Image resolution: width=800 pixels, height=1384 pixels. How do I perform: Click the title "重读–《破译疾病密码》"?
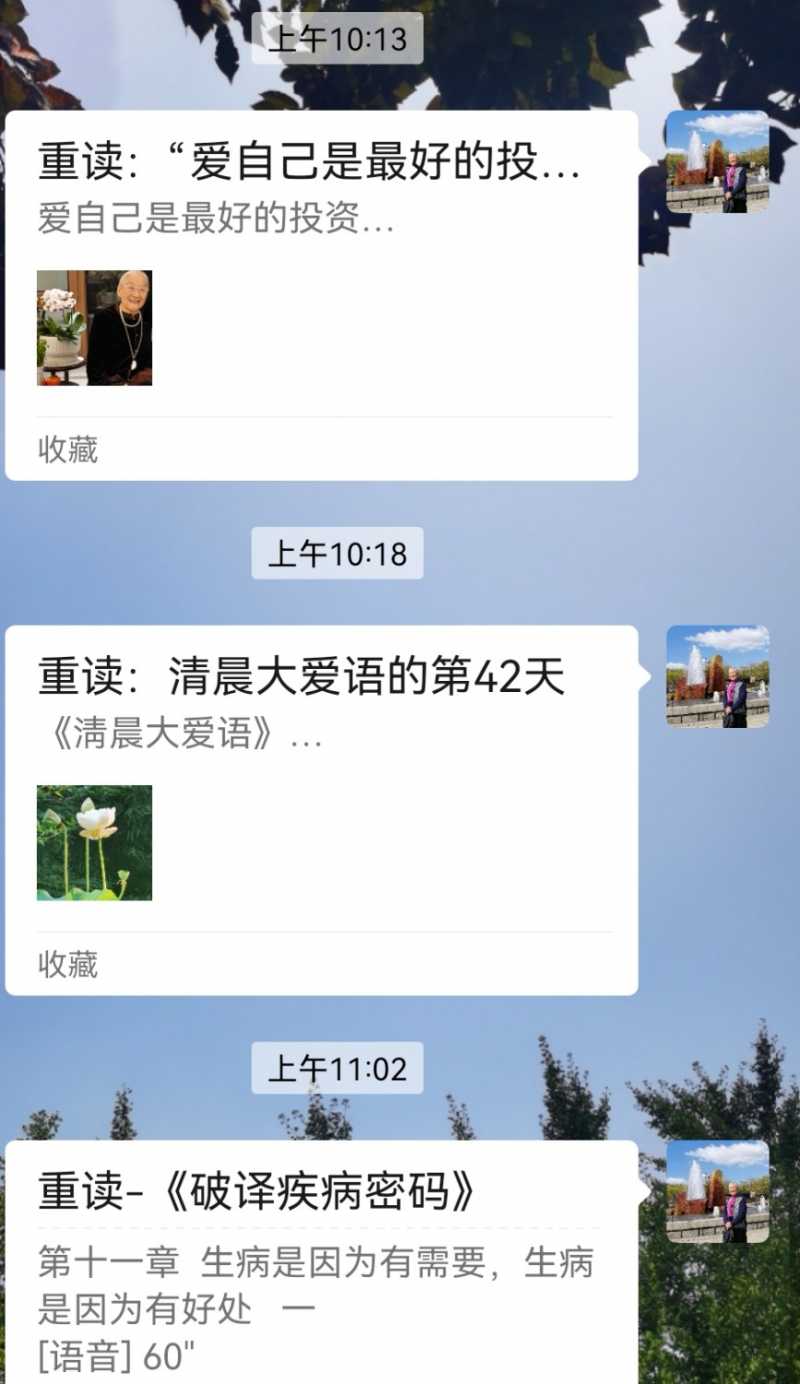[230, 1190]
